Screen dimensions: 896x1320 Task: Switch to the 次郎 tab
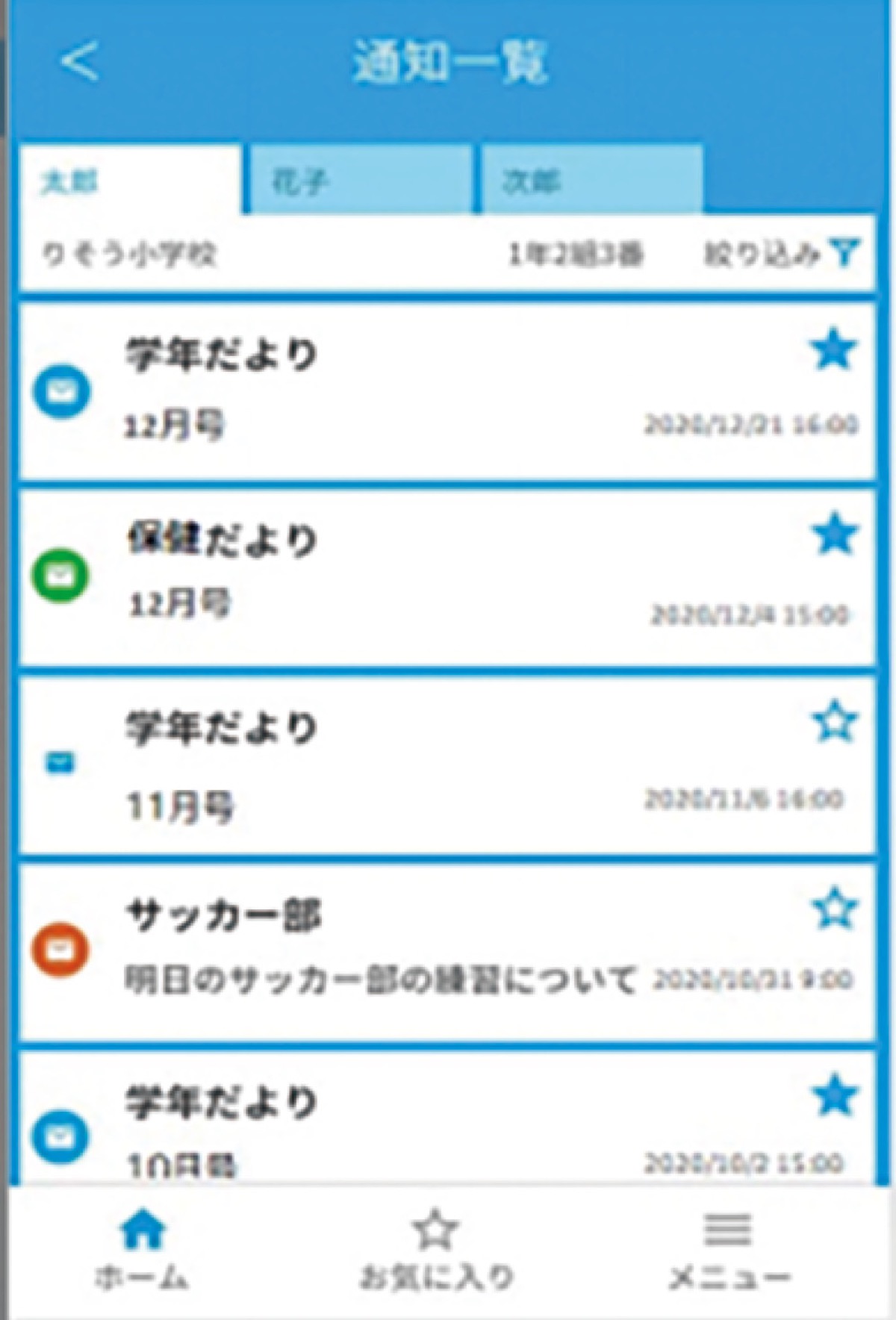(x=591, y=181)
